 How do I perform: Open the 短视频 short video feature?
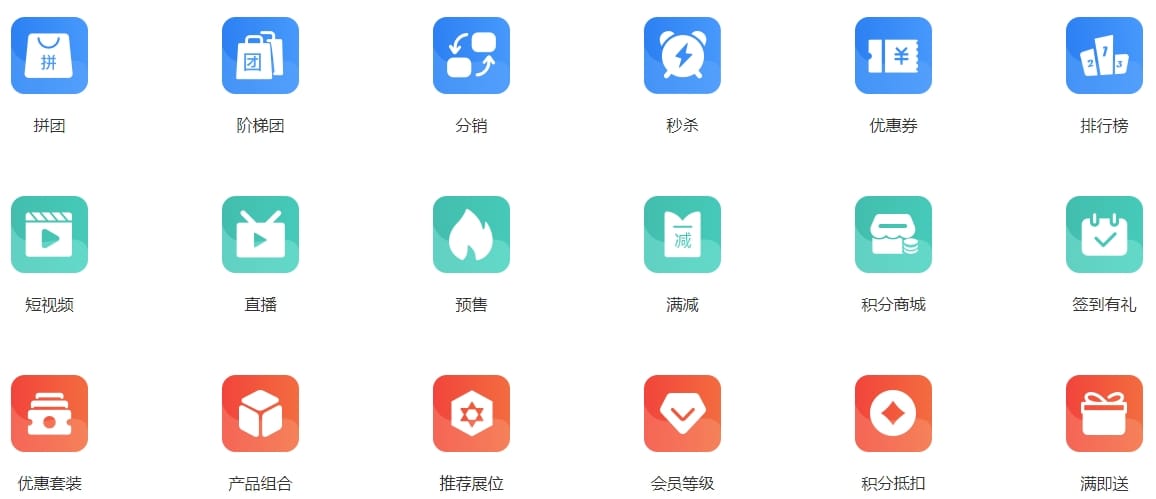click(x=49, y=235)
